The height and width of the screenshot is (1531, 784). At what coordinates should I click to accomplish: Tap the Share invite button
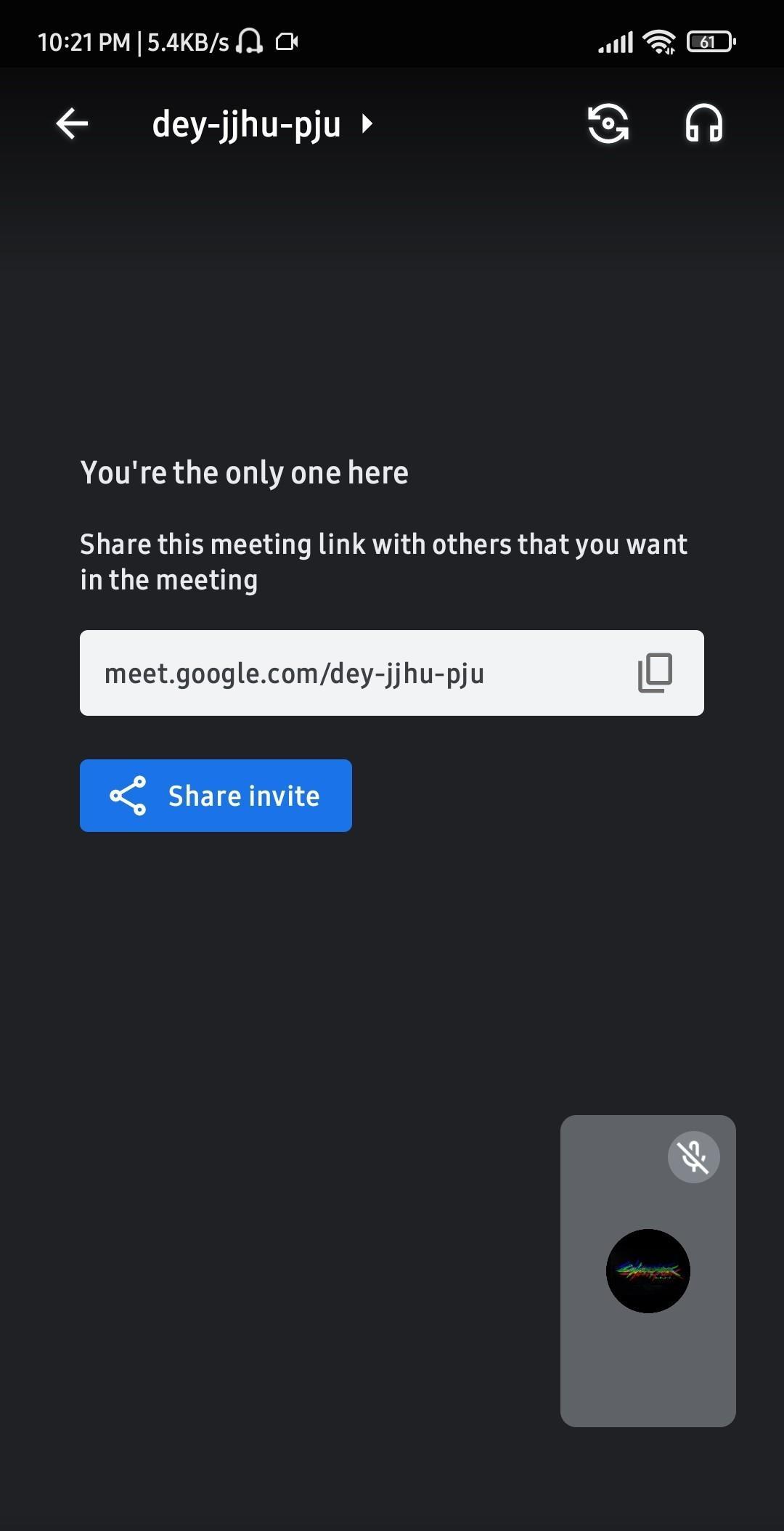(x=216, y=796)
